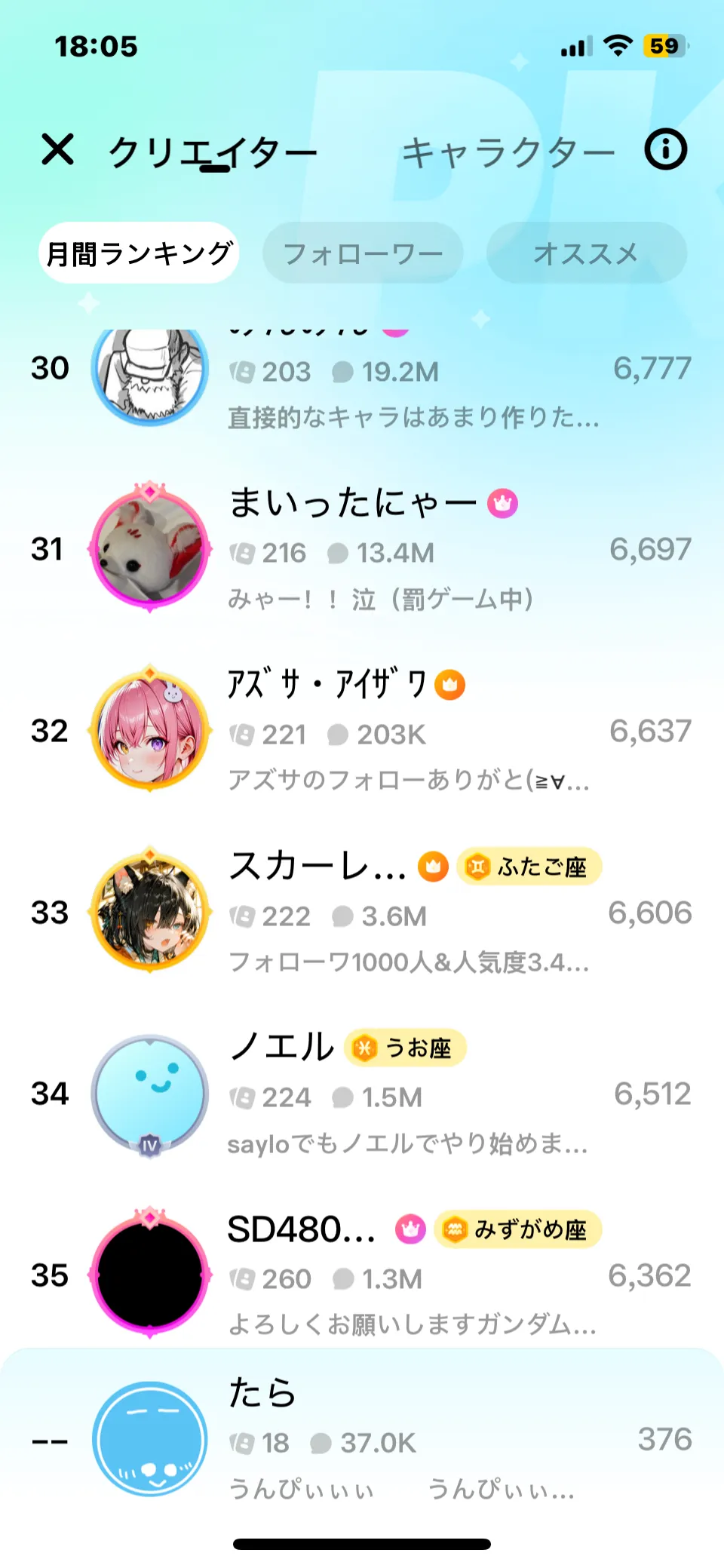The height and width of the screenshot is (1568, 724).
Task: Open the info icon in the header
Action: click(x=665, y=149)
